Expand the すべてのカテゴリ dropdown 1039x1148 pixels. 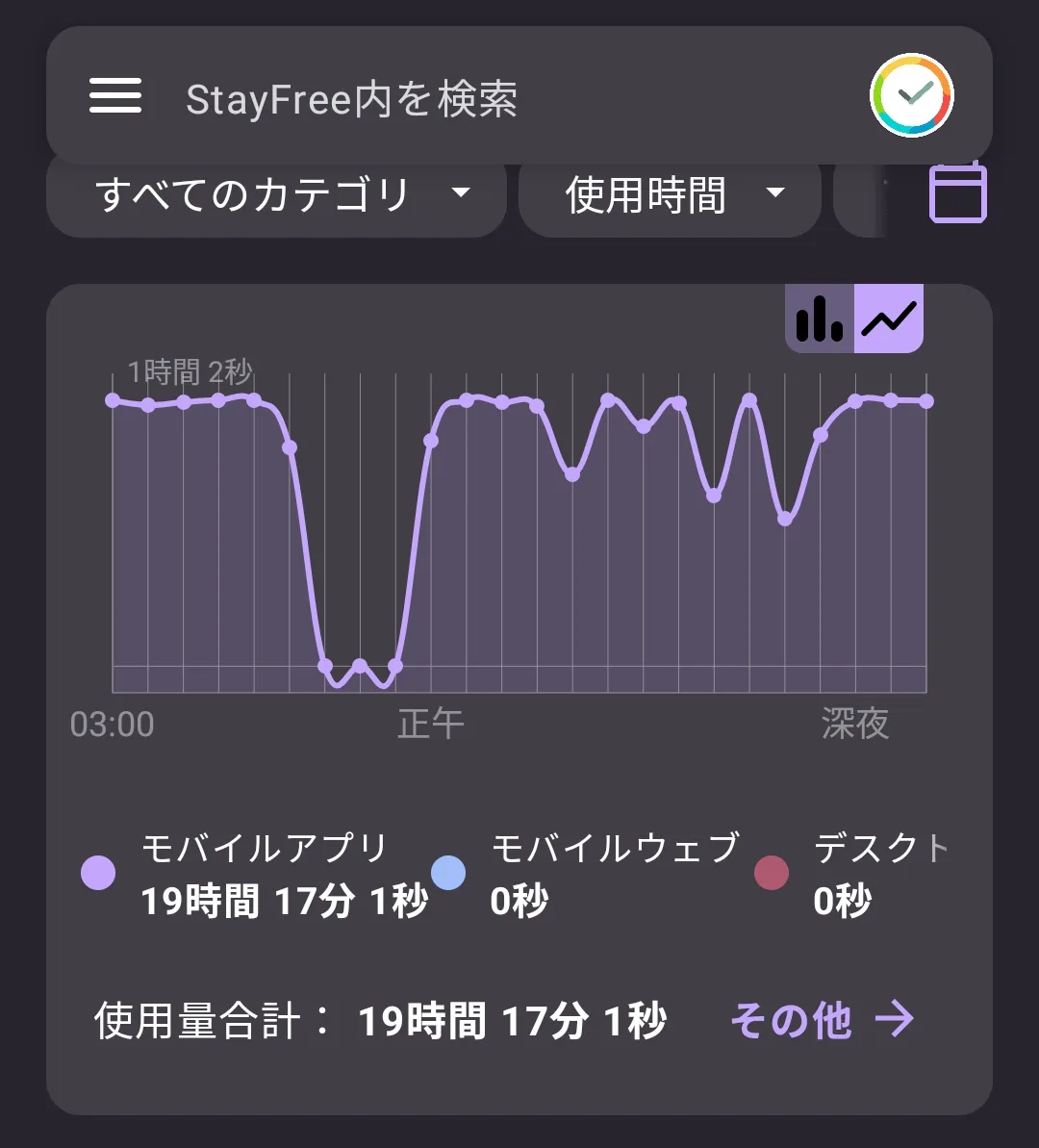277,195
